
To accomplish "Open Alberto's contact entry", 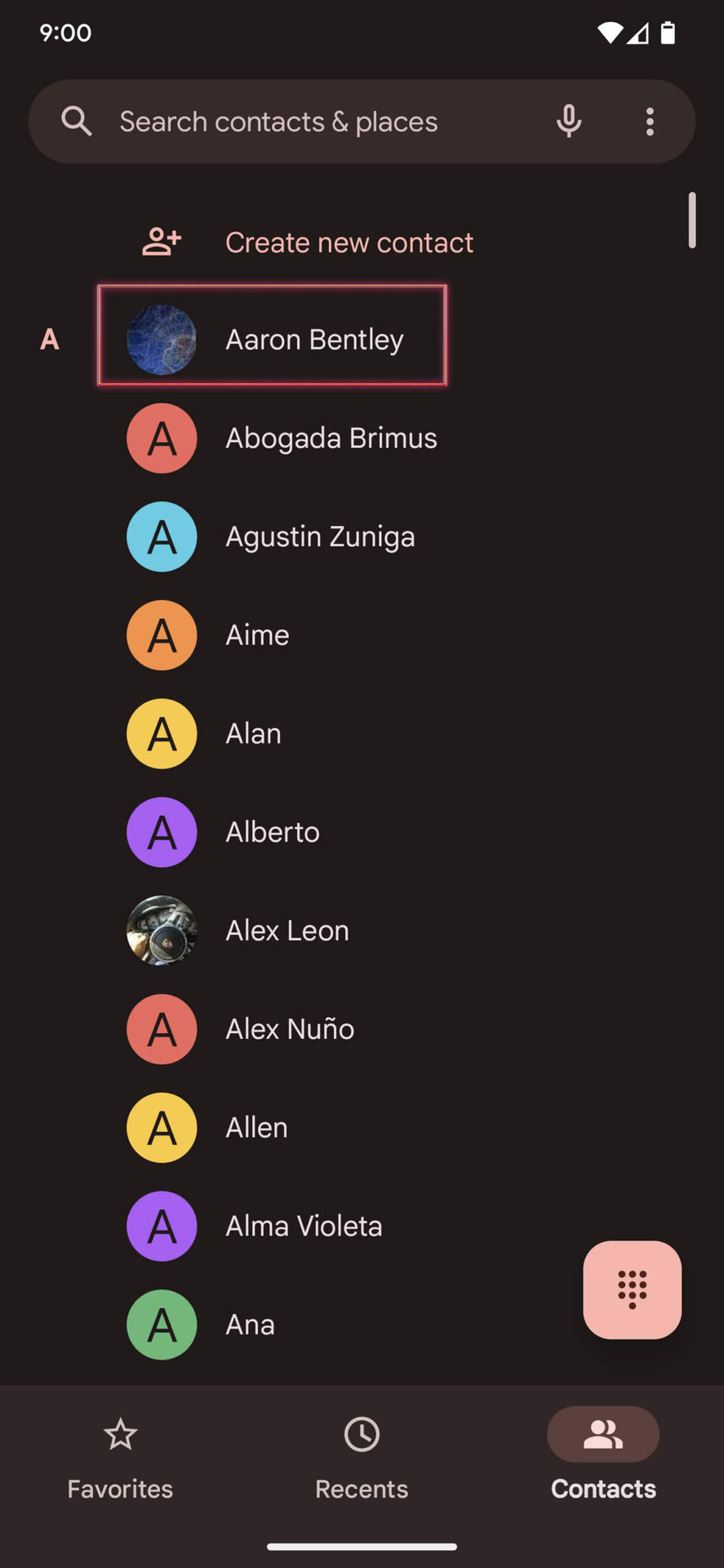I will click(273, 832).
